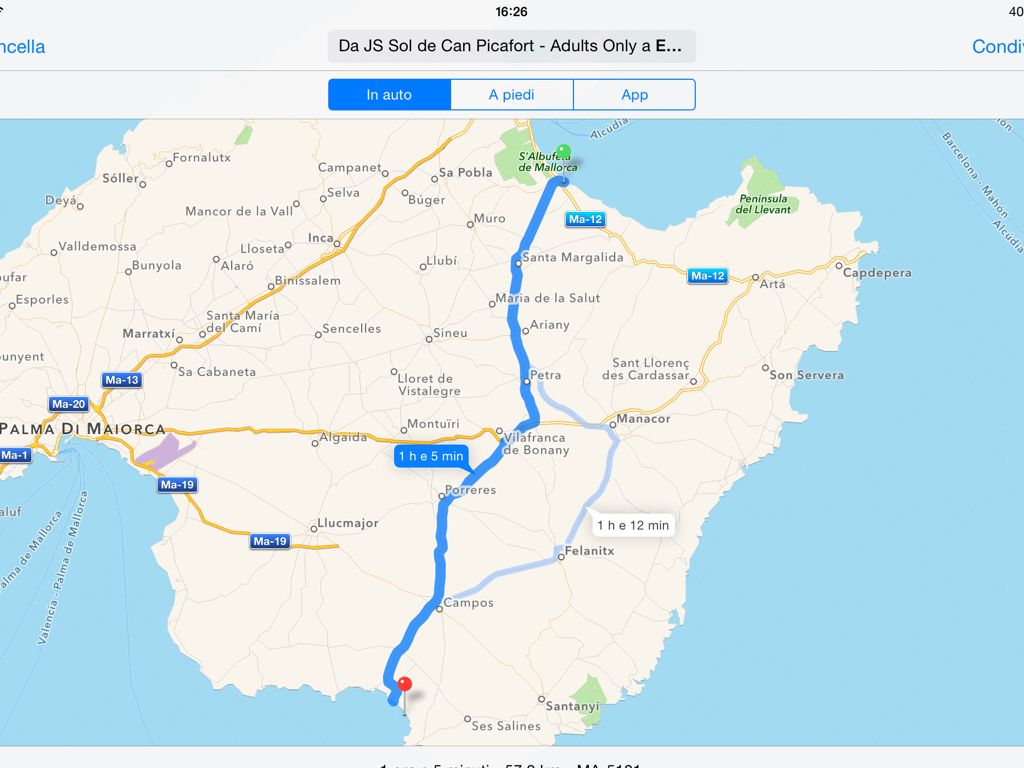Choose the alternate 1 h e 12 min route
The image size is (1024, 768).
[x=633, y=525]
